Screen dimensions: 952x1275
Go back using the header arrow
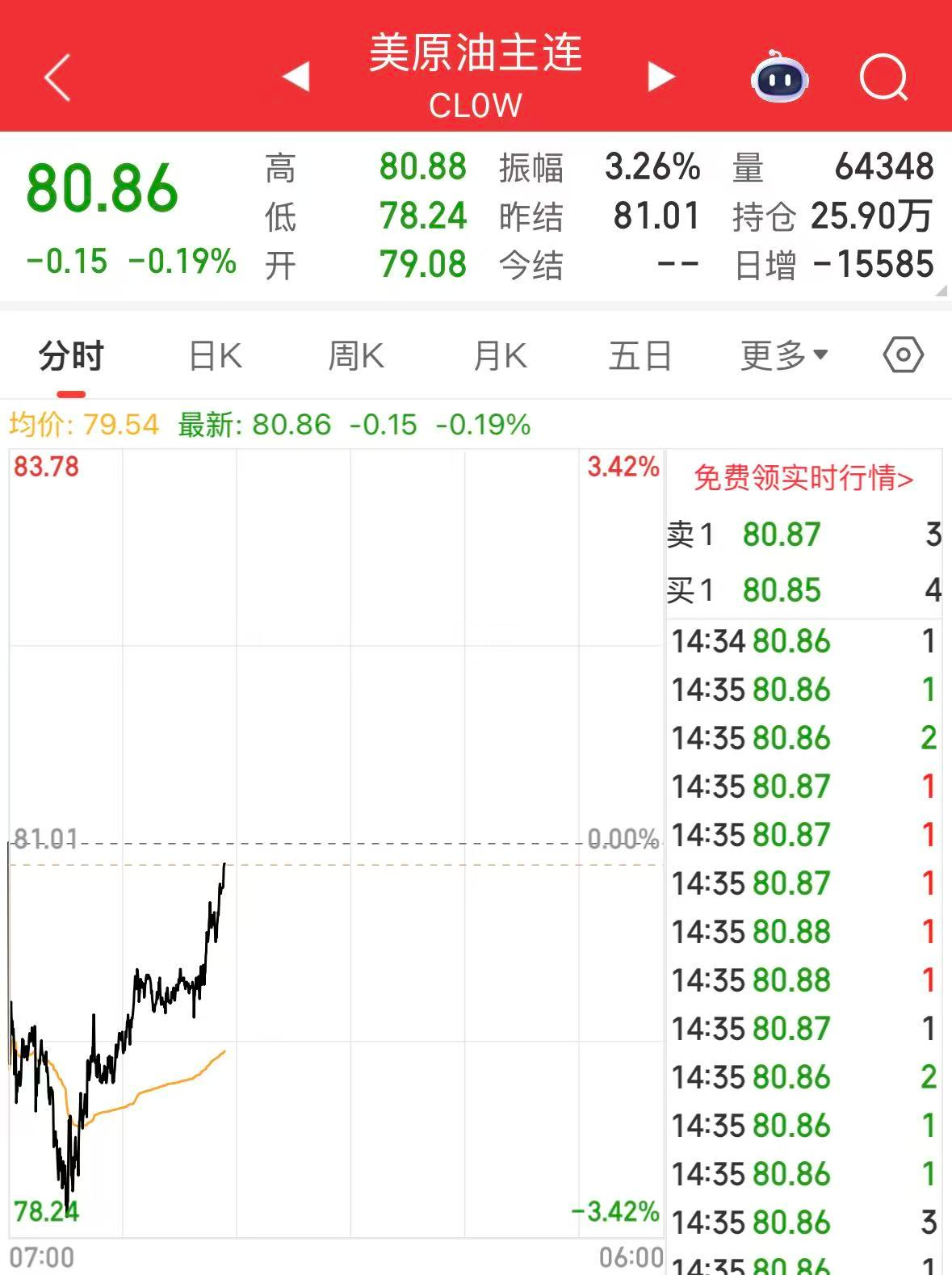(x=58, y=78)
